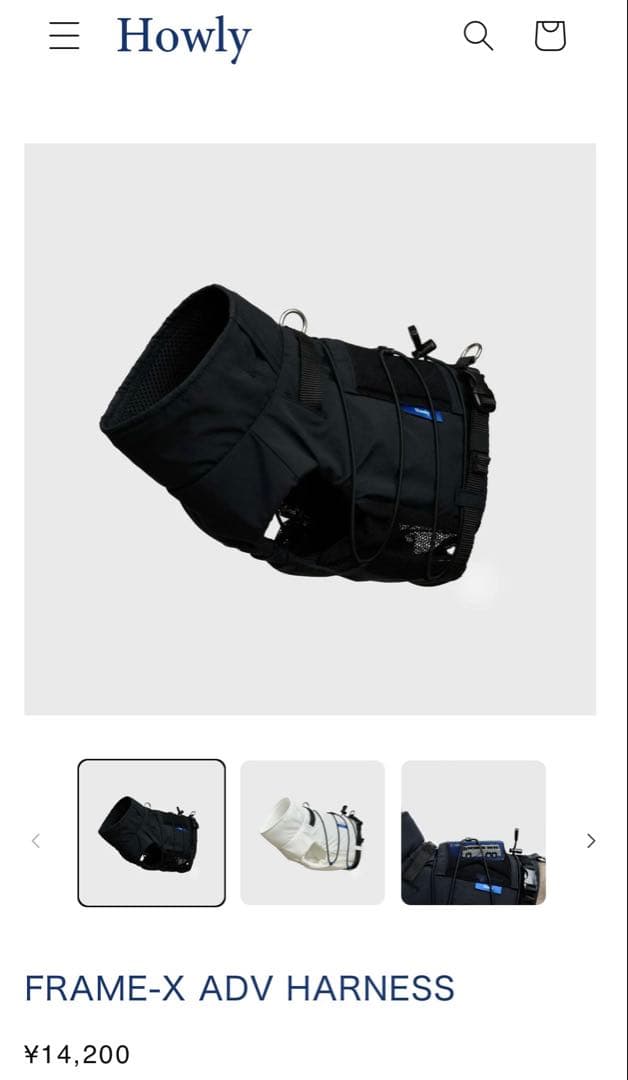Open the hamburger navigation menu
This screenshot has width=628, height=1080.
point(64,36)
